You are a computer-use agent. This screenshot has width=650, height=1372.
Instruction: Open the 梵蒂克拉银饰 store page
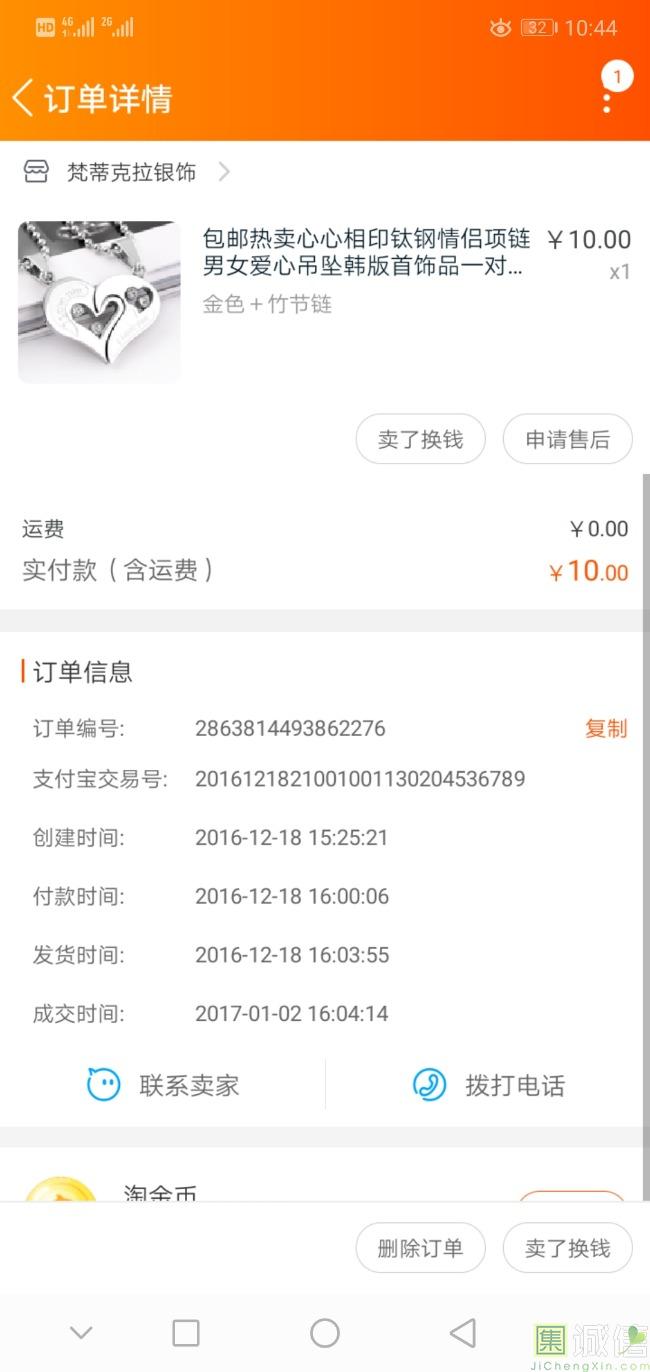(130, 173)
